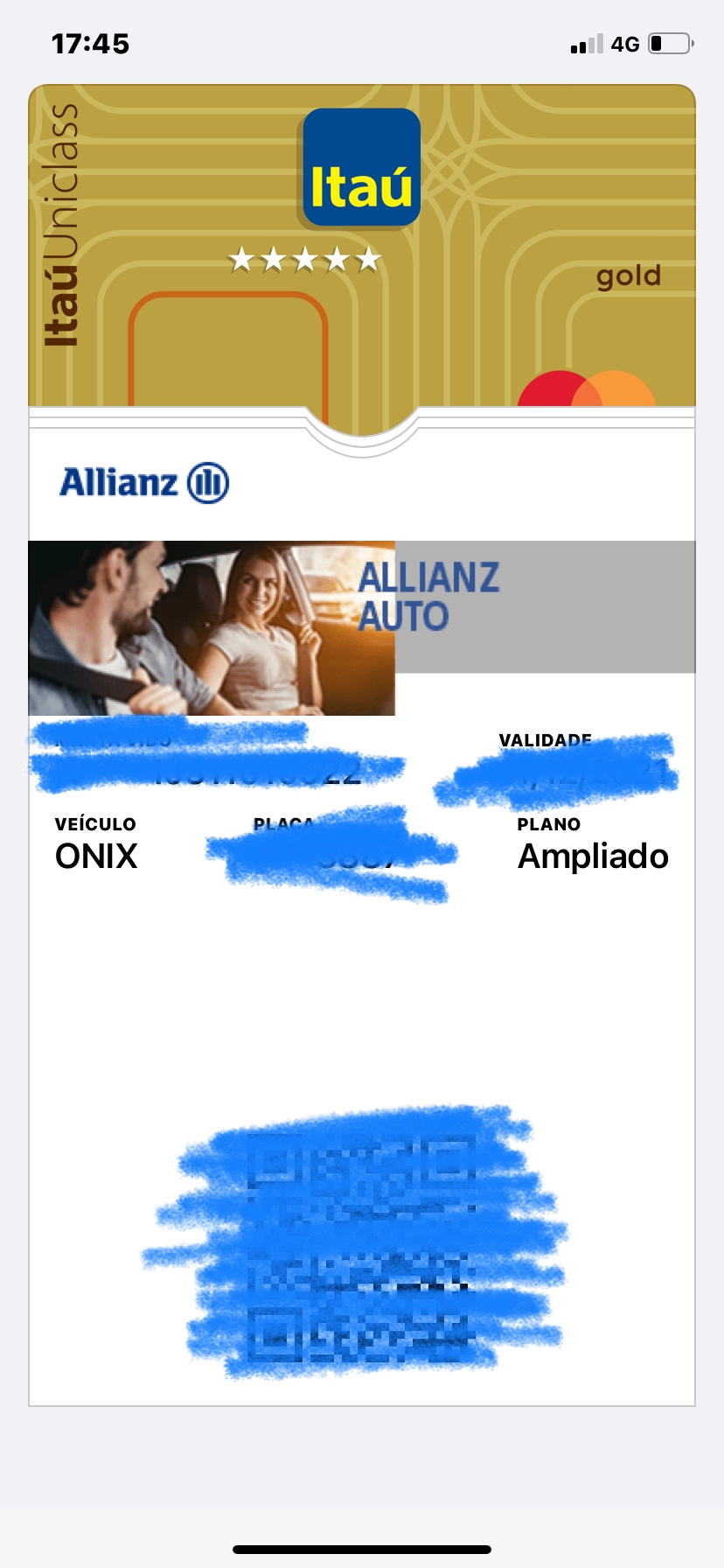Open the Itaú Uniclass gold card
This screenshot has width=724, height=1568.
coord(362,246)
